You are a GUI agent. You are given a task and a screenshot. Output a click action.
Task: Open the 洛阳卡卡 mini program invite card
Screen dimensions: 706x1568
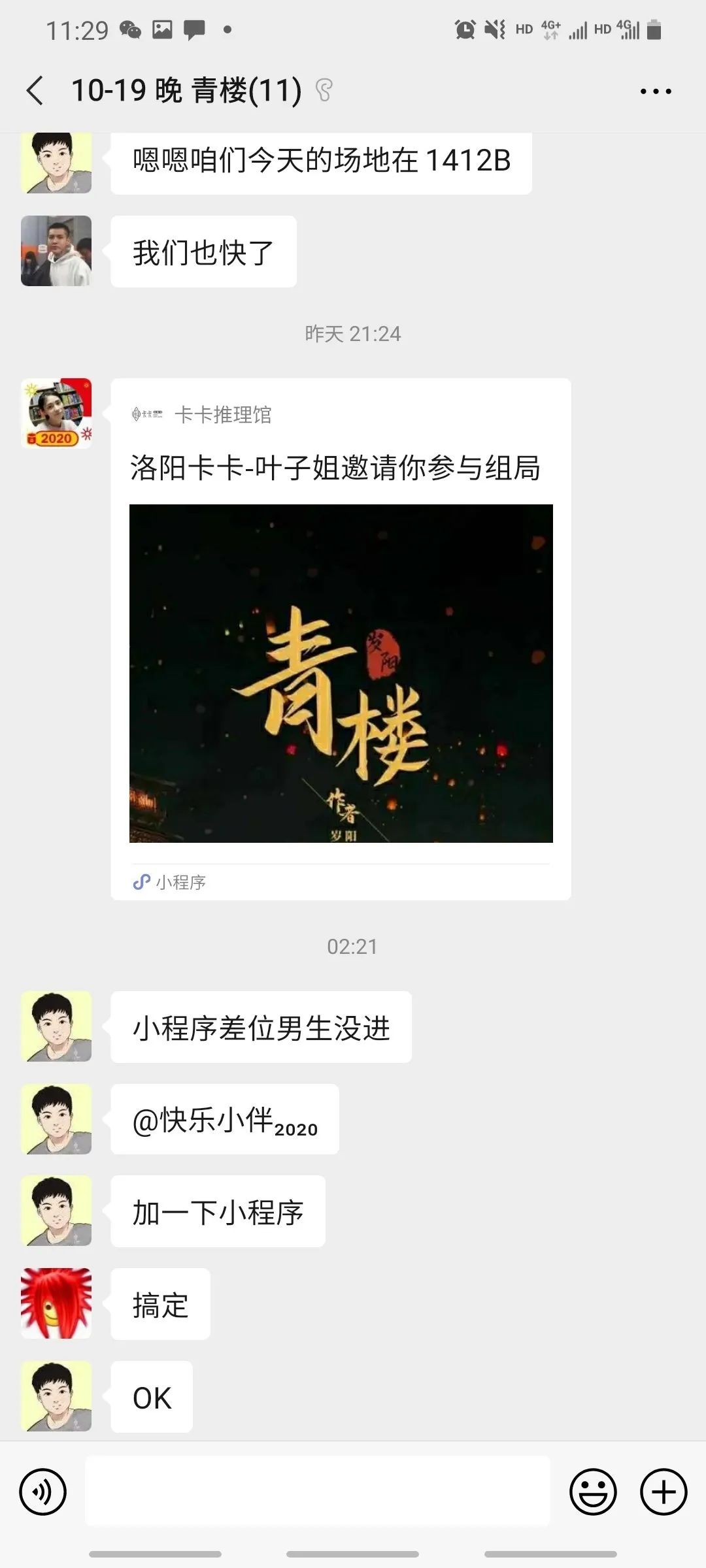pyautogui.click(x=341, y=638)
